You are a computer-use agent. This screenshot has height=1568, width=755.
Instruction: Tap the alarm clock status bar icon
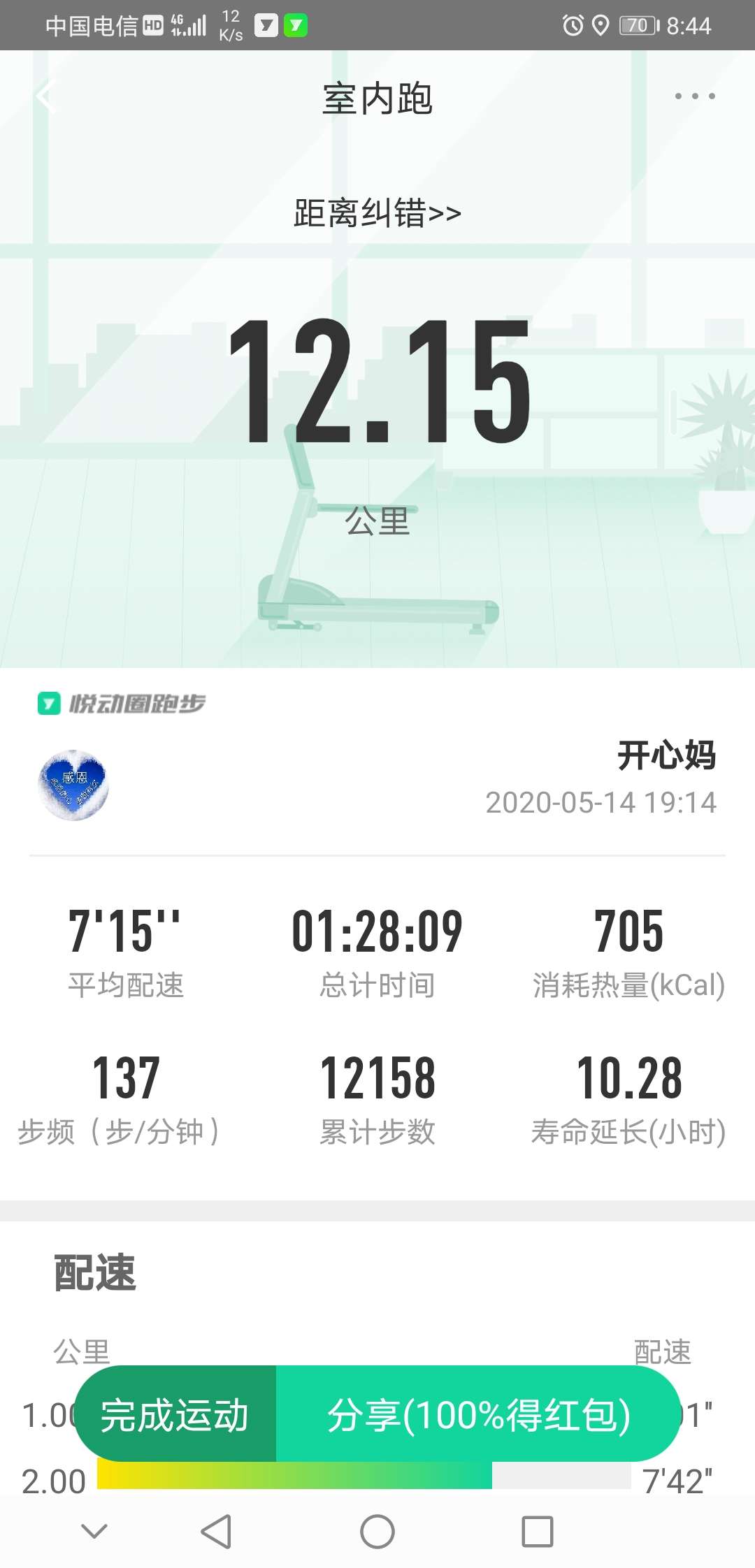click(x=572, y=24)
